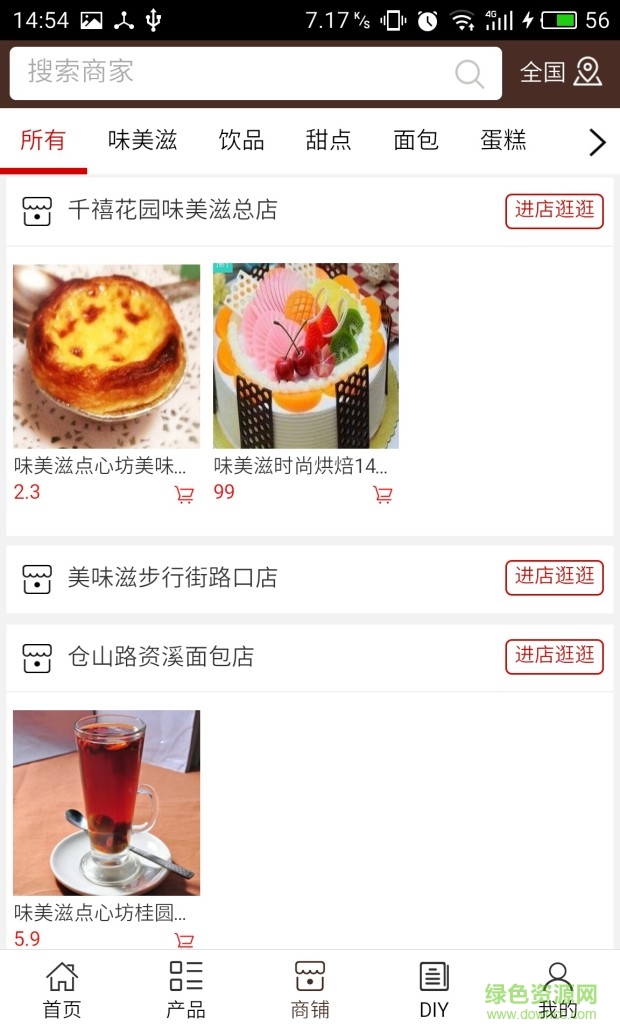
Task: Open the 味美滋点心坊桂圆 tea product
Action: [106, 802]
